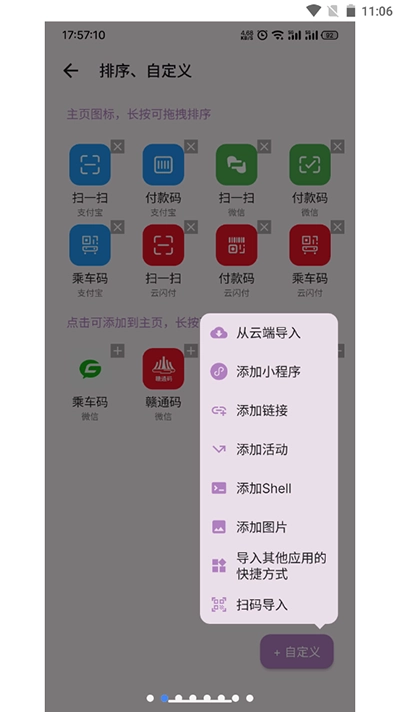Open the displayed app screenshot preview image
Viewport: 400px width, 712px height.
[x=200, y=366]
